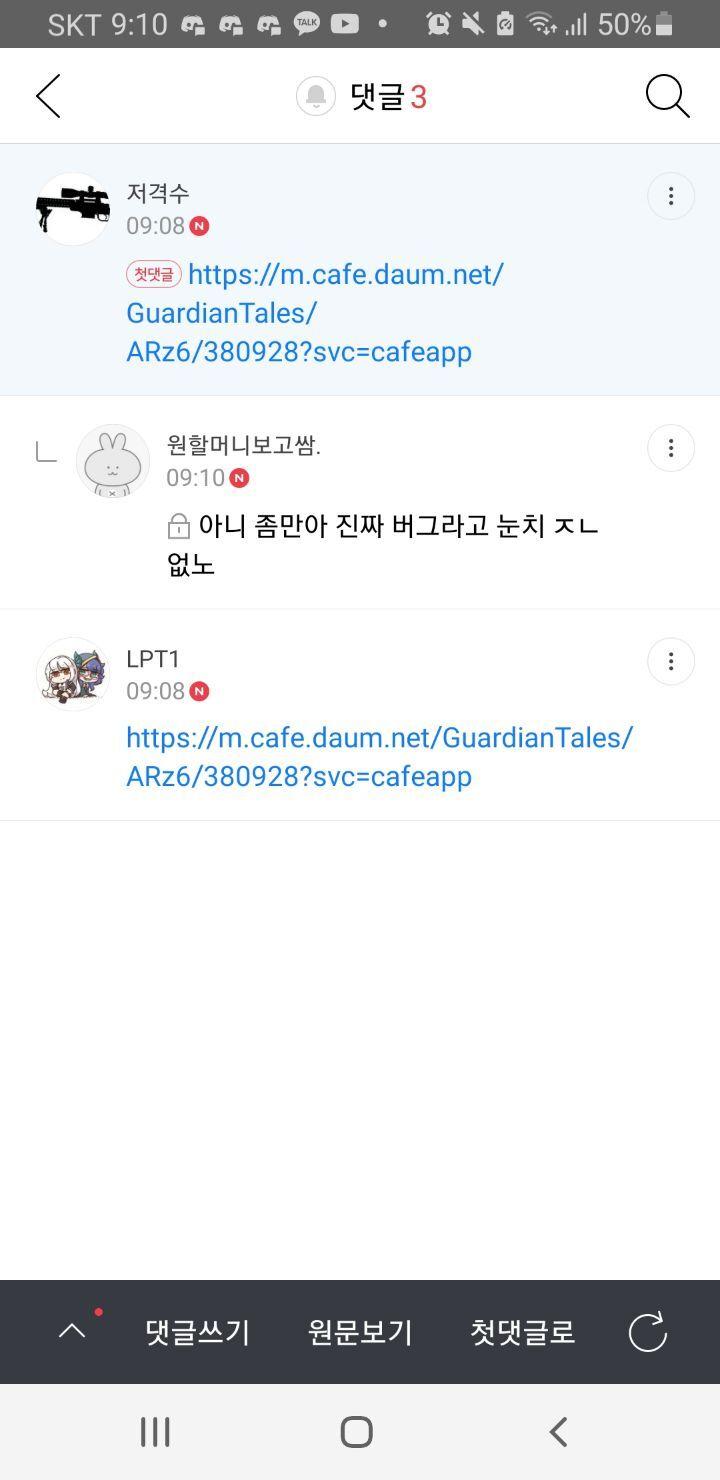Screen dimensions: 720x1480
Task: Tap the back arrow at top left
Action: (x=48, y=96)
